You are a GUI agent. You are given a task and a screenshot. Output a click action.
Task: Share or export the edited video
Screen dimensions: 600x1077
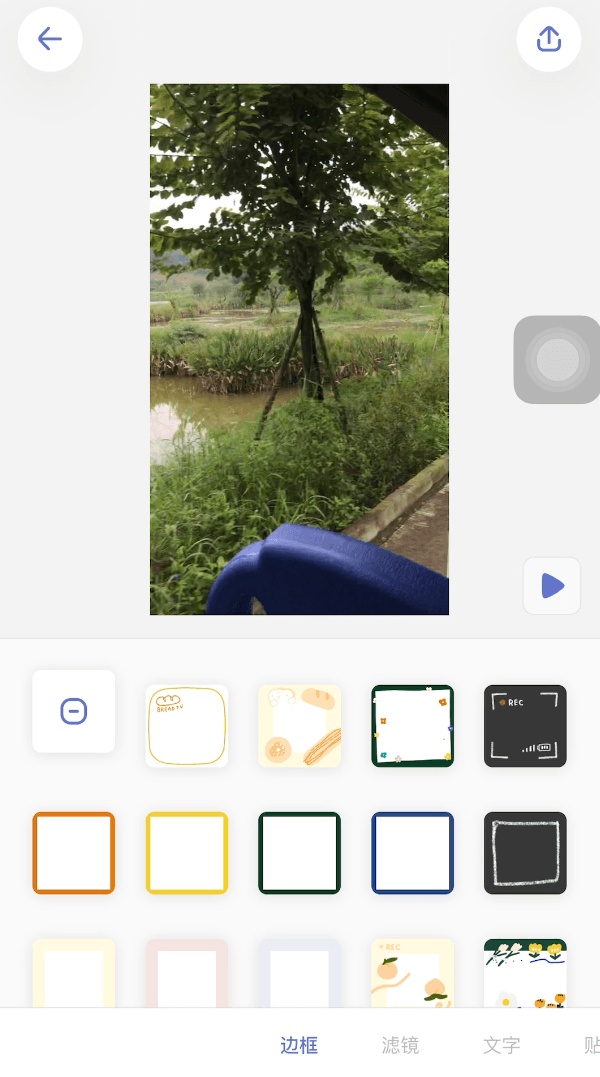(x=549, y=39)
